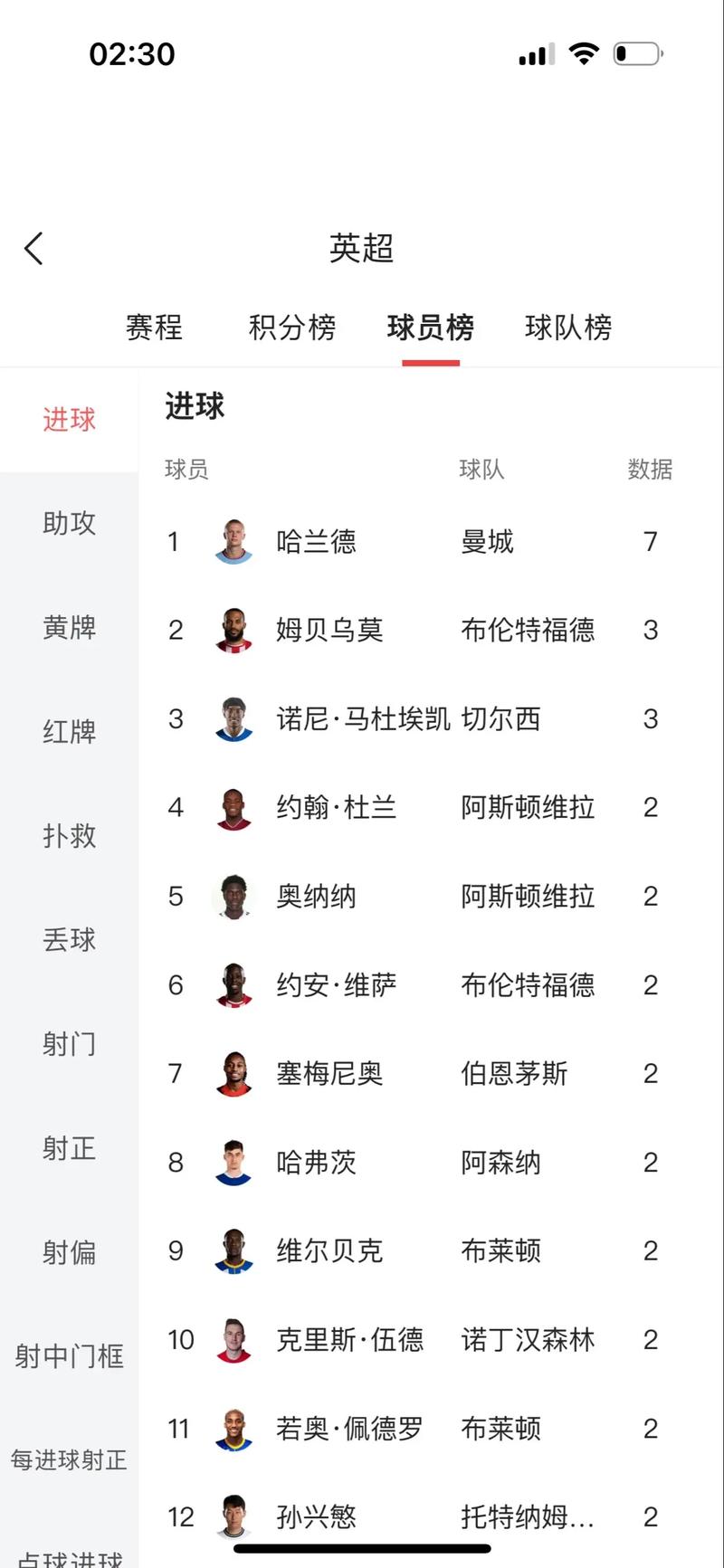Show the 扑救 ranking
Viewport: 724px width, 1568px height.
[x=69, y=835]
